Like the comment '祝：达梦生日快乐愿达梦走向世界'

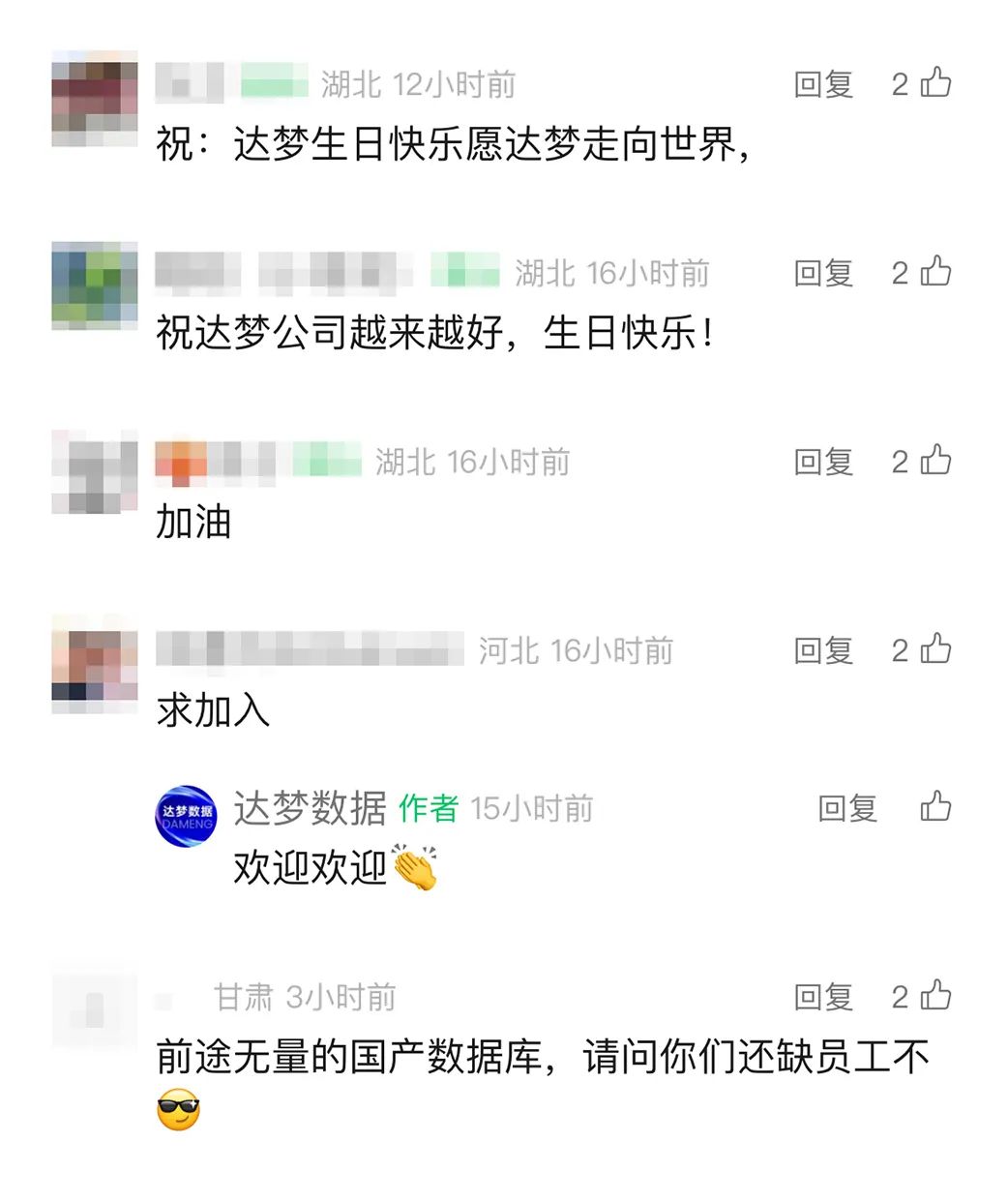click(x=935, y=83)
